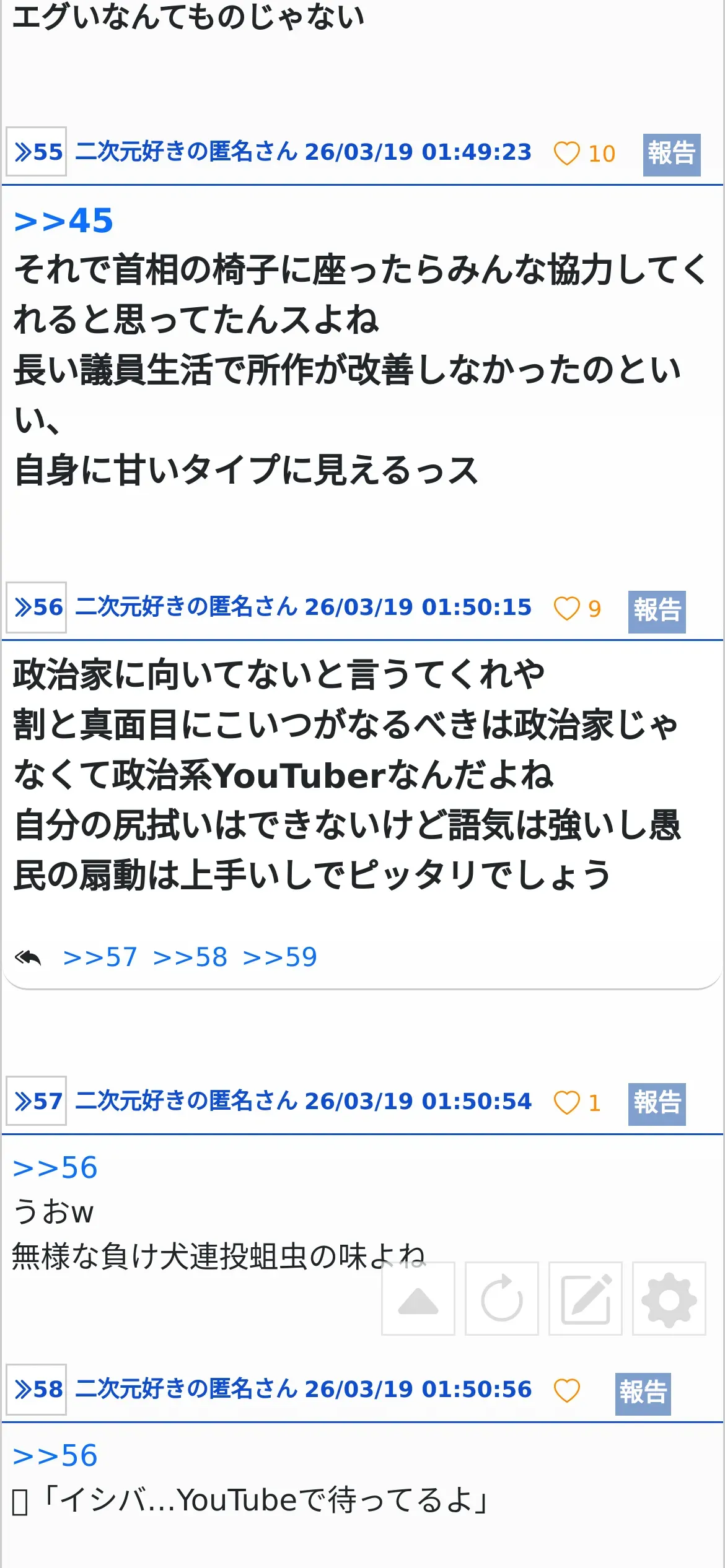The width and height of the screenshot is (725, 1568).
Task: Tap the up arrow to go to the top
Action: 418,1298
